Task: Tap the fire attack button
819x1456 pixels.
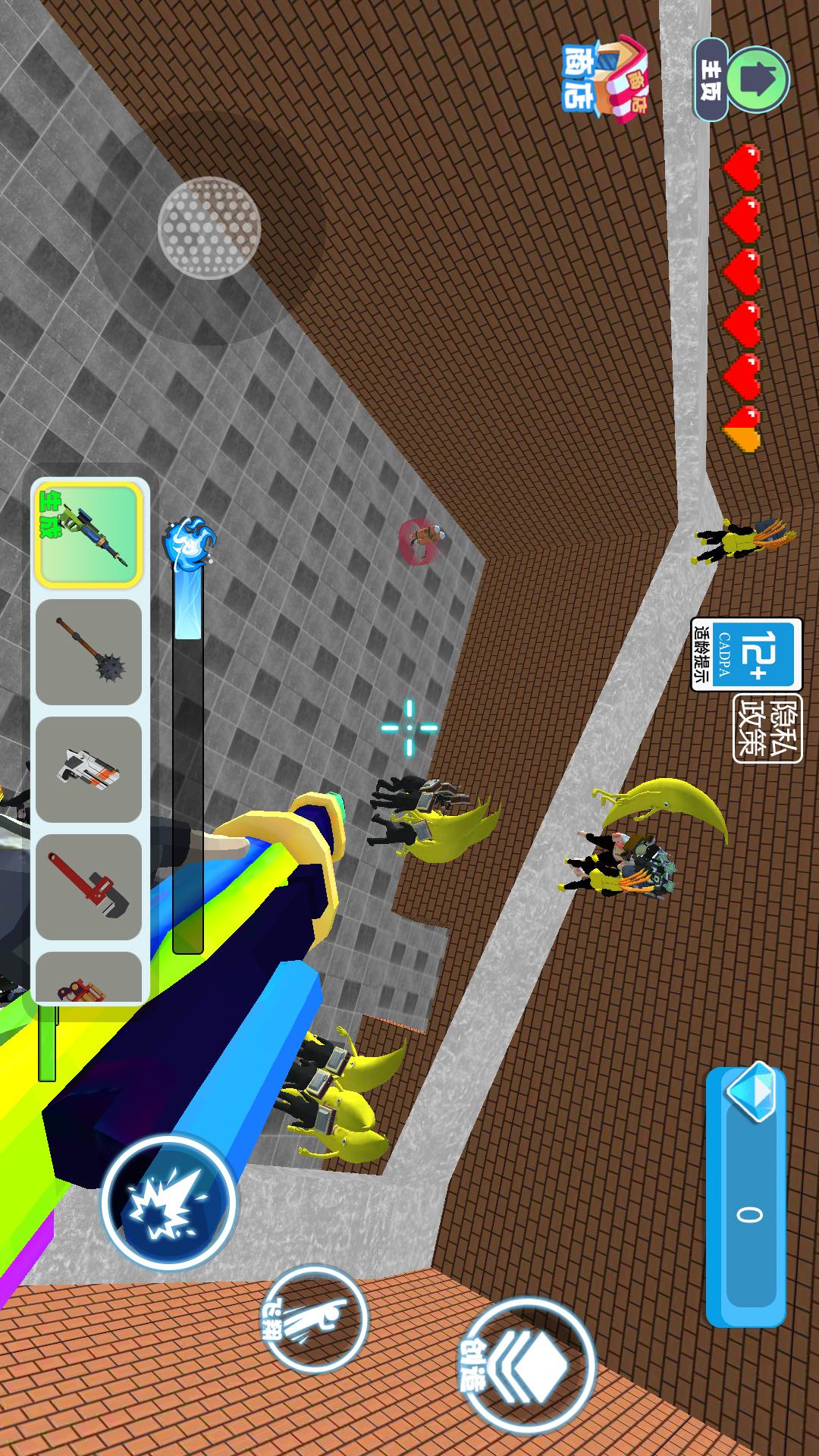Action: (x=169, y=1203)
